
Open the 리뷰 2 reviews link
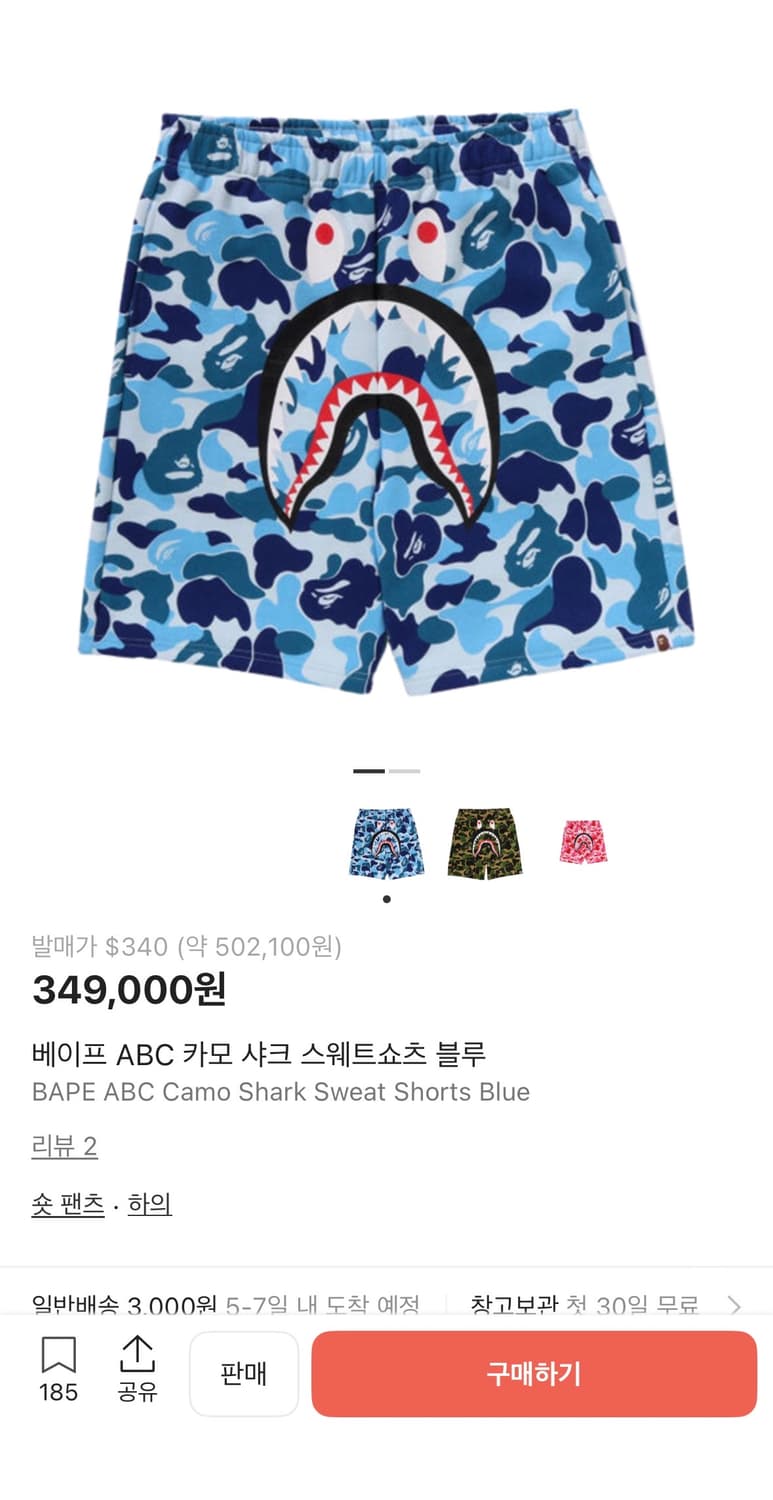64,1147
